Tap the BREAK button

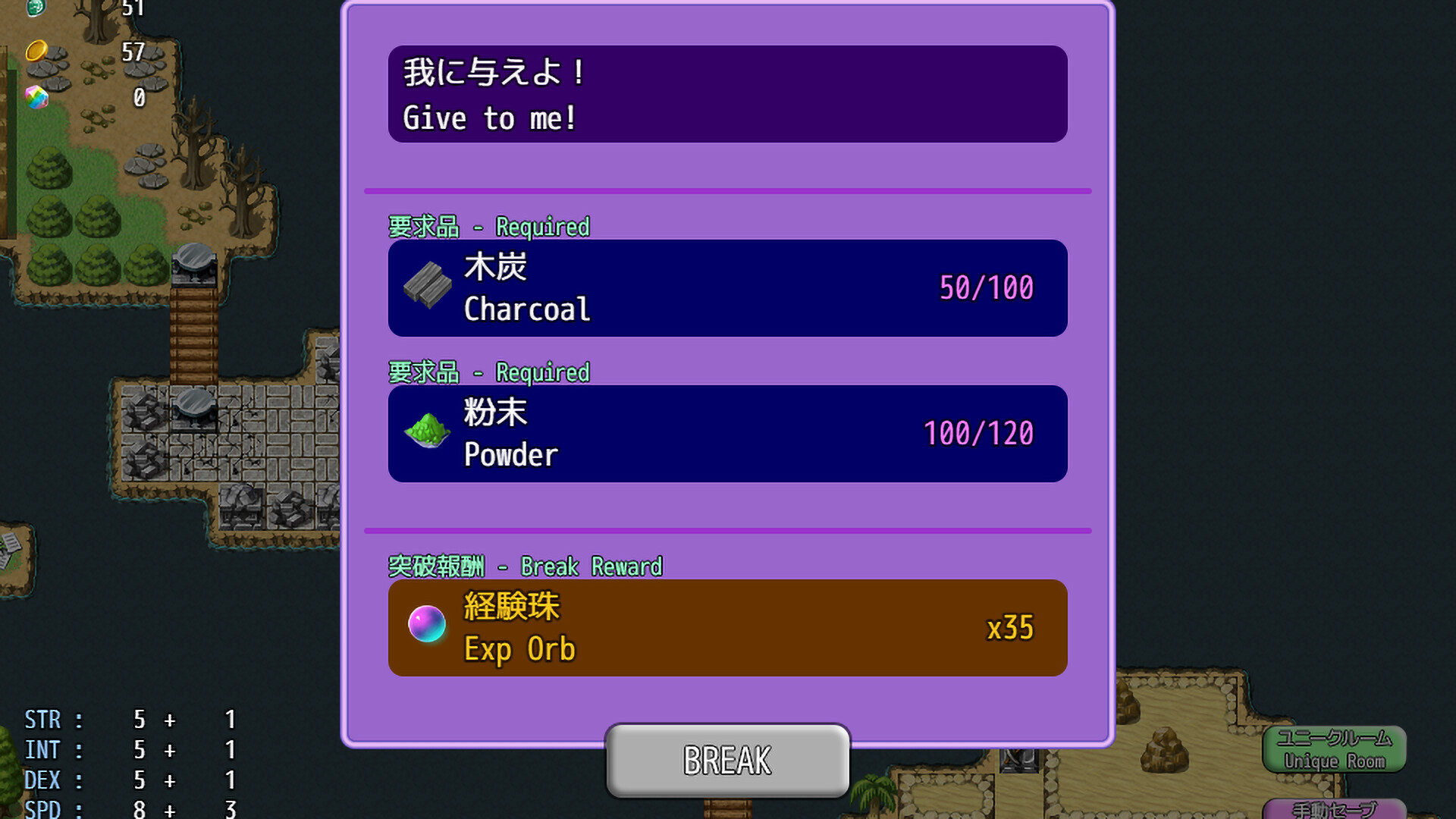pos(727,761)
